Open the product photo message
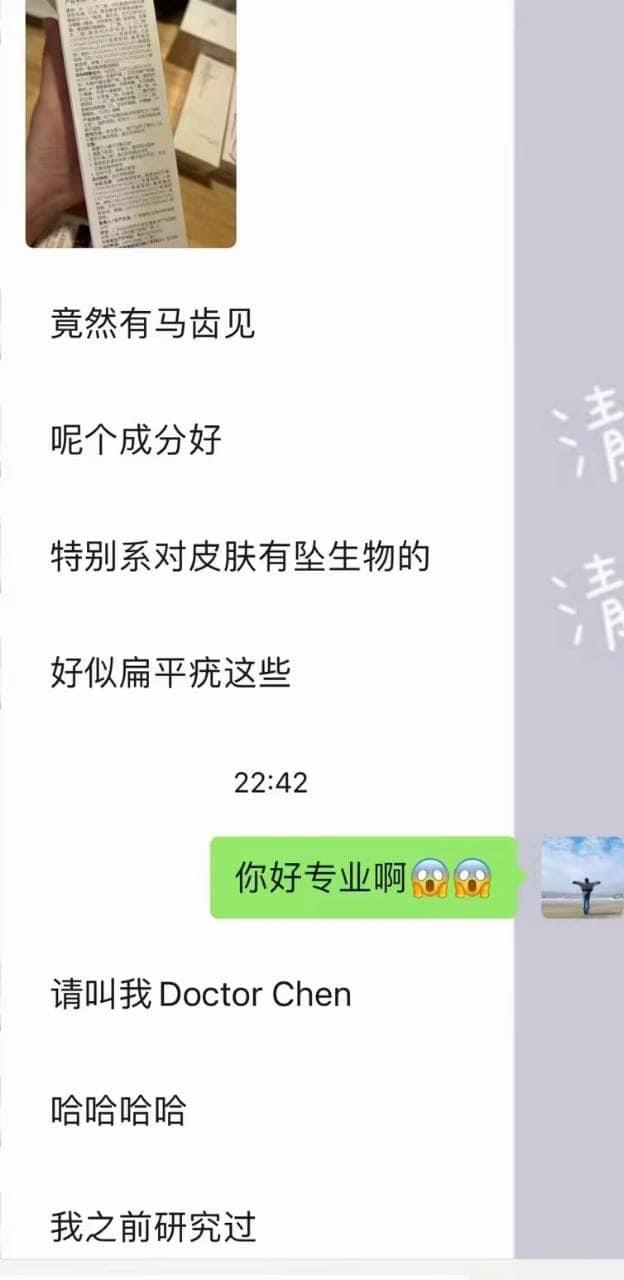Screen dimensions: 624x1280 [131, 120]
